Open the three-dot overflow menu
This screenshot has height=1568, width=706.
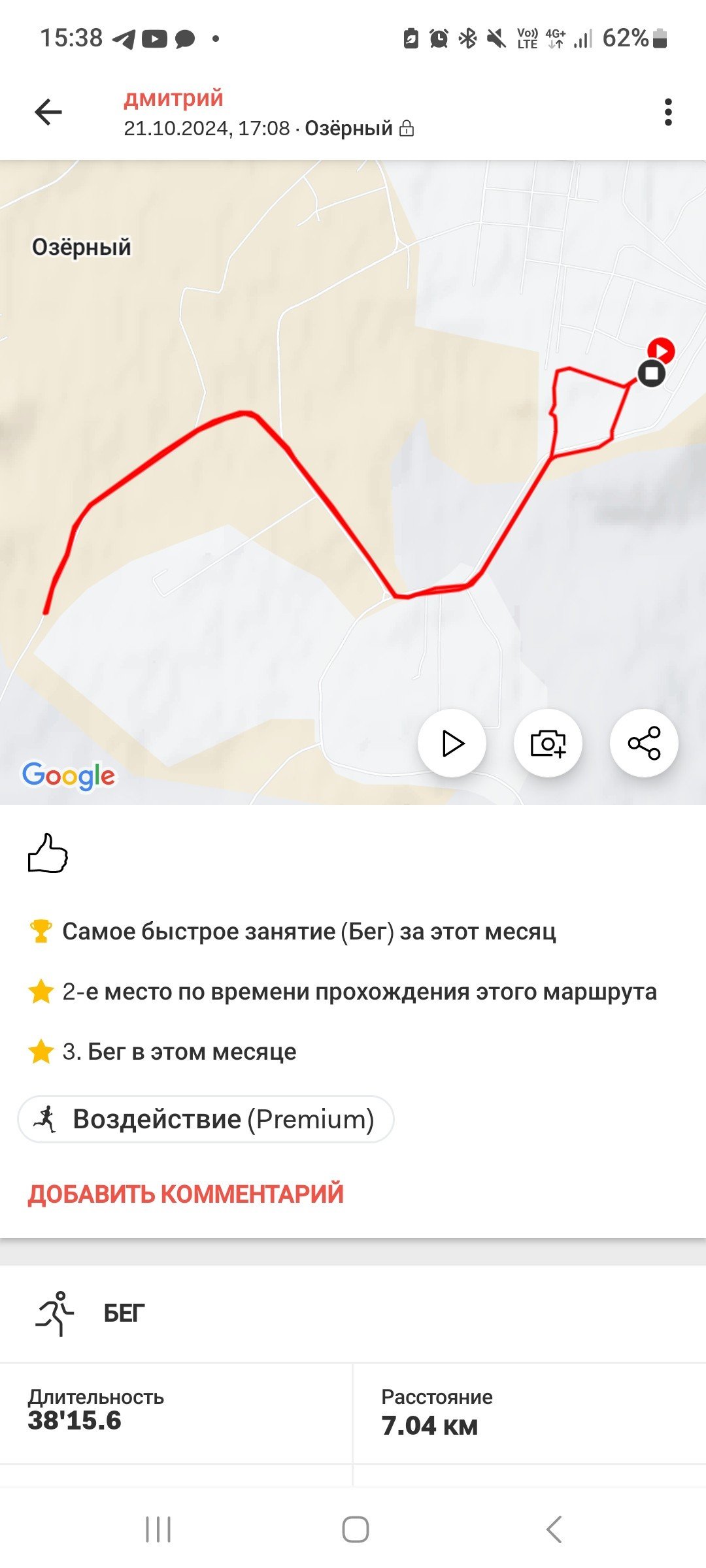(x=667, y=112)
